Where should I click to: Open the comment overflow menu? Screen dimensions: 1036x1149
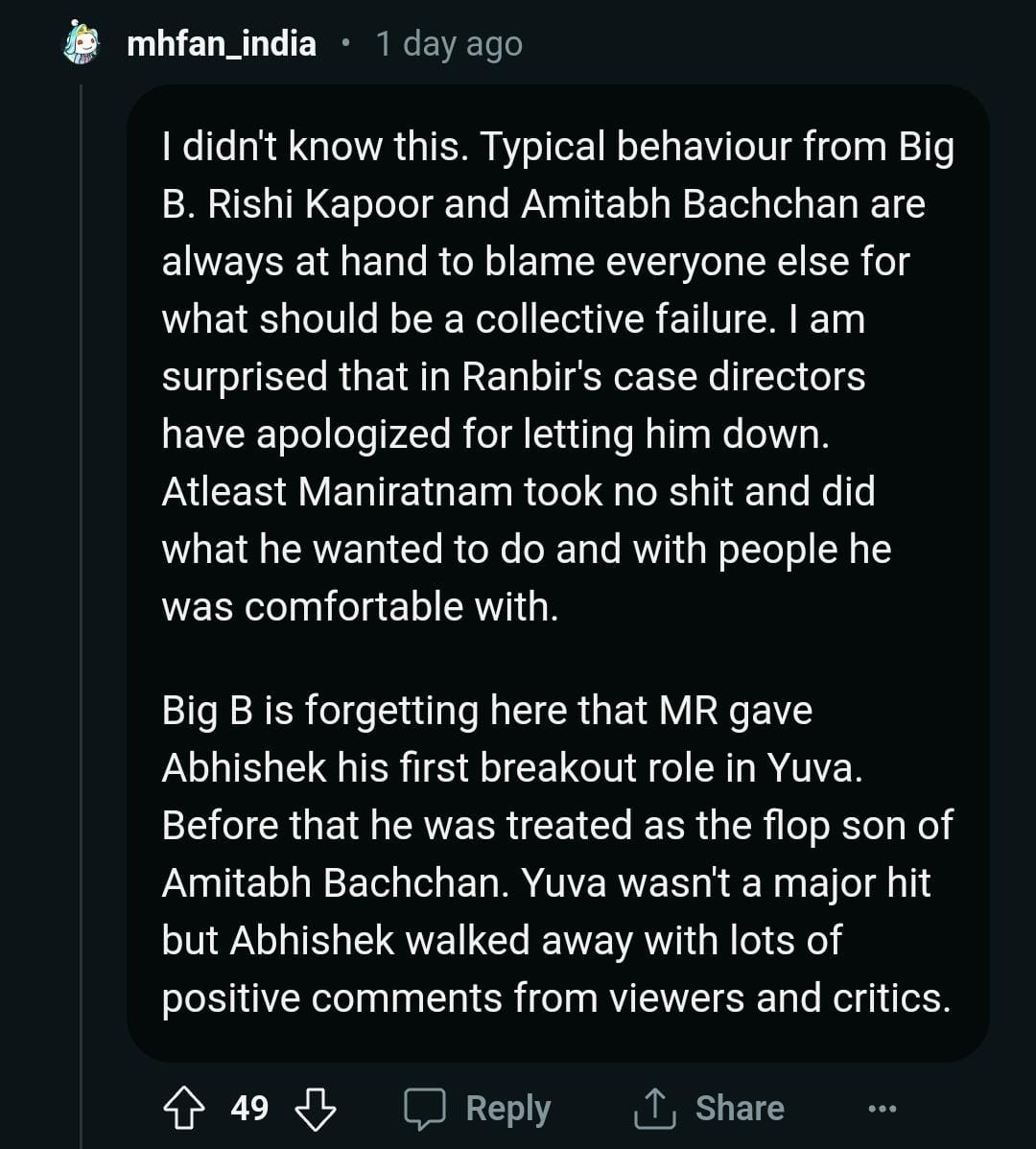pos(882,1109)
